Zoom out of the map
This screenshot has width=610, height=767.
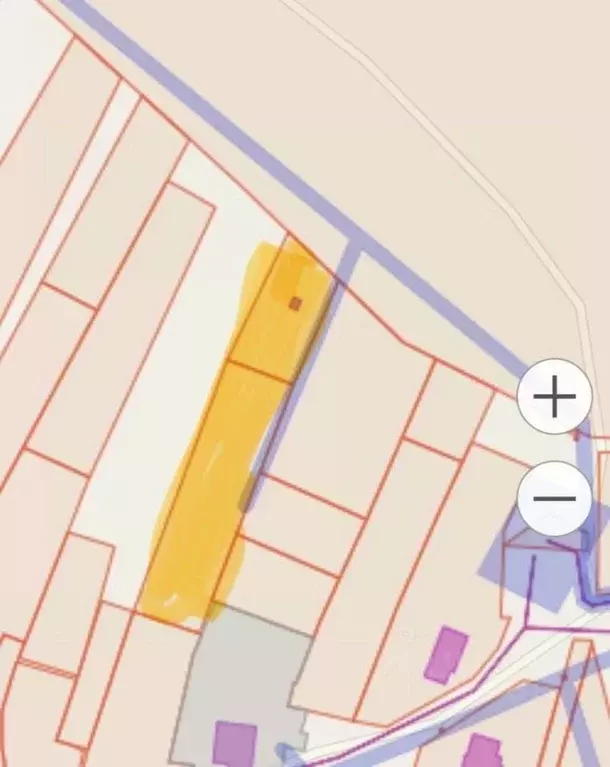pos(554,498)
